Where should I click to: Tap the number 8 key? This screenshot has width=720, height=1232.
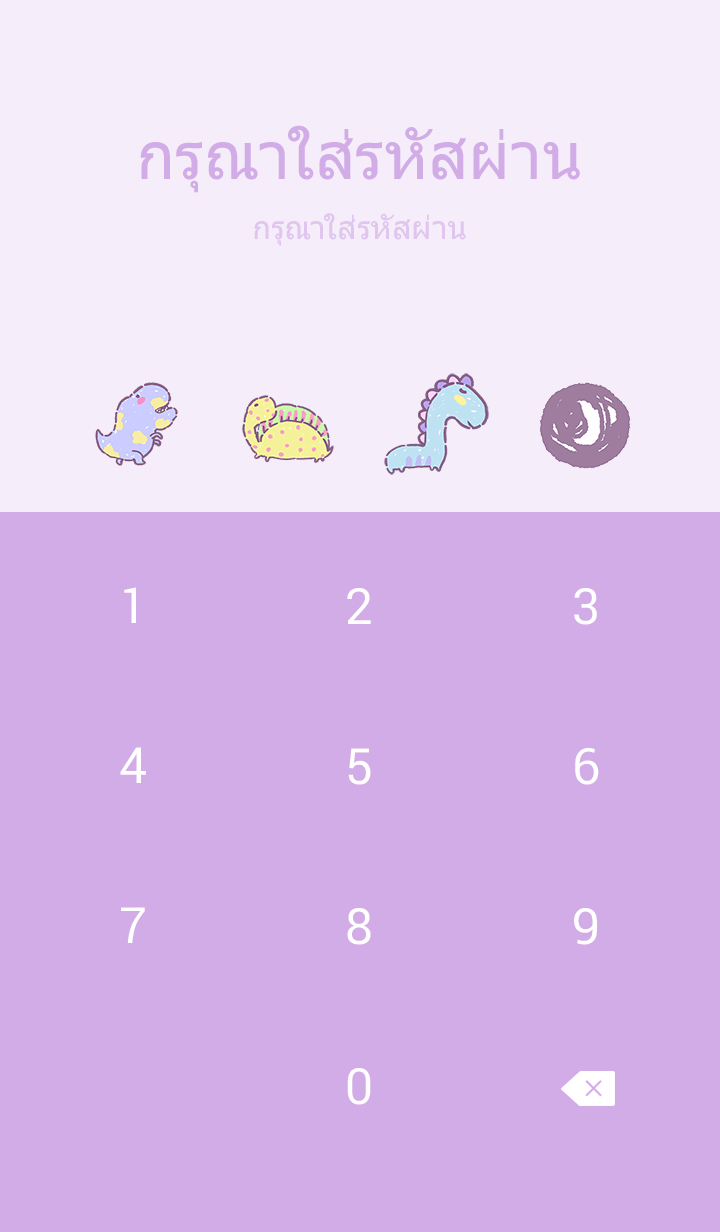pos(359,927)
